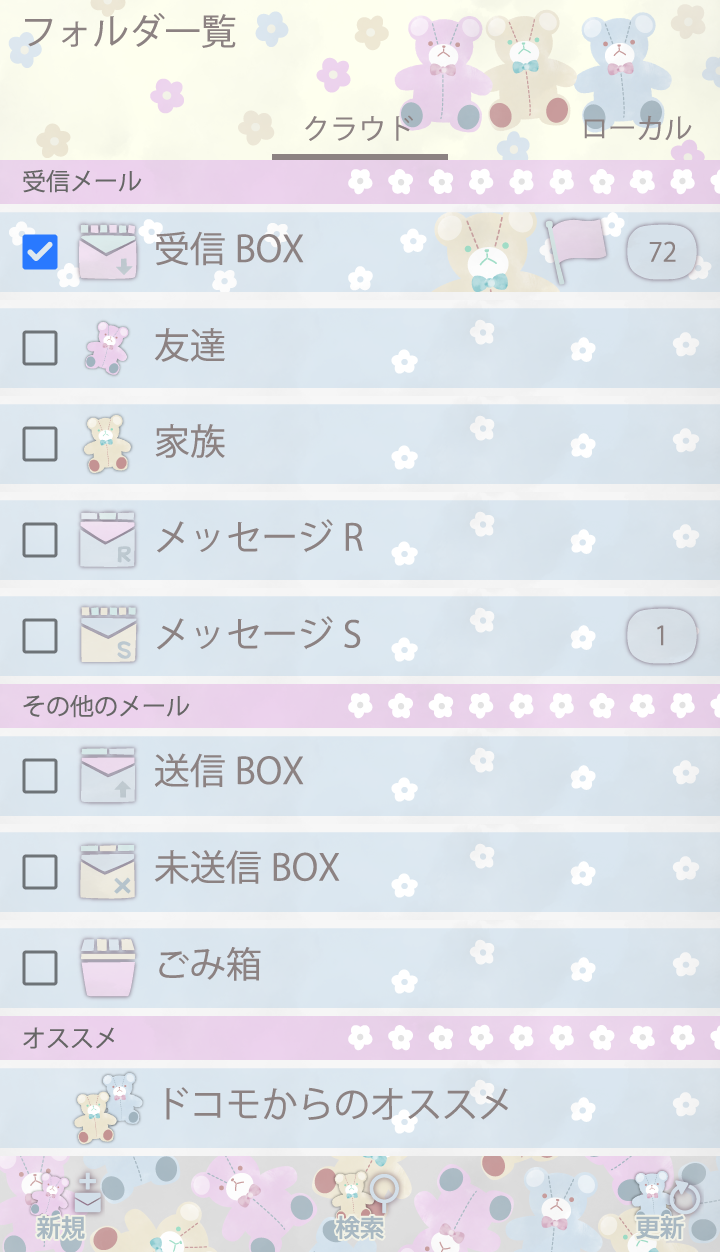Check the メッセージ R checkbox
Image resolution: width=720 pixels, height=1252 pixels.
(x=40, y=540)
